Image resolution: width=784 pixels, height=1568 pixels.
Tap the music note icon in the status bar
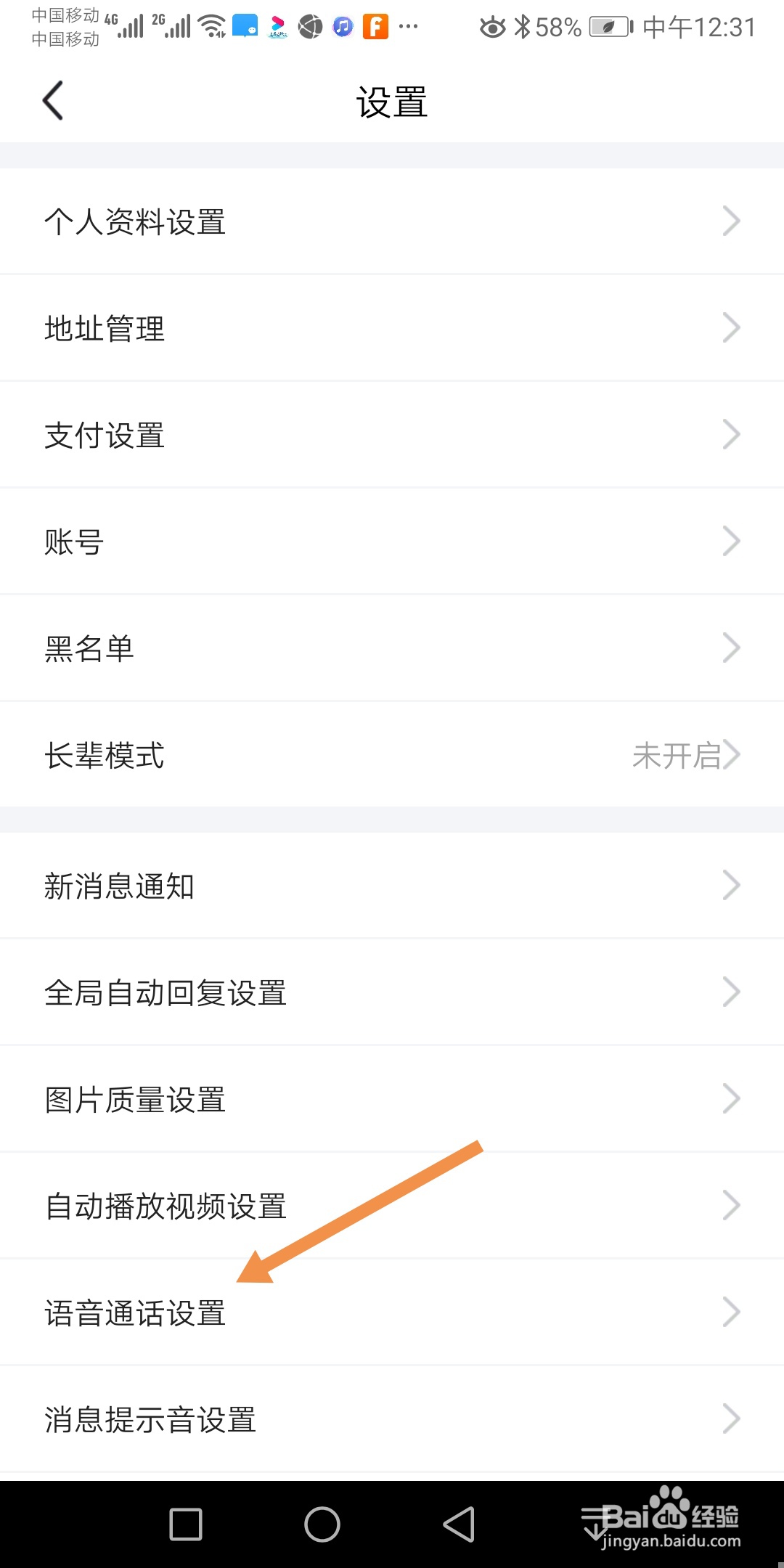341,27
